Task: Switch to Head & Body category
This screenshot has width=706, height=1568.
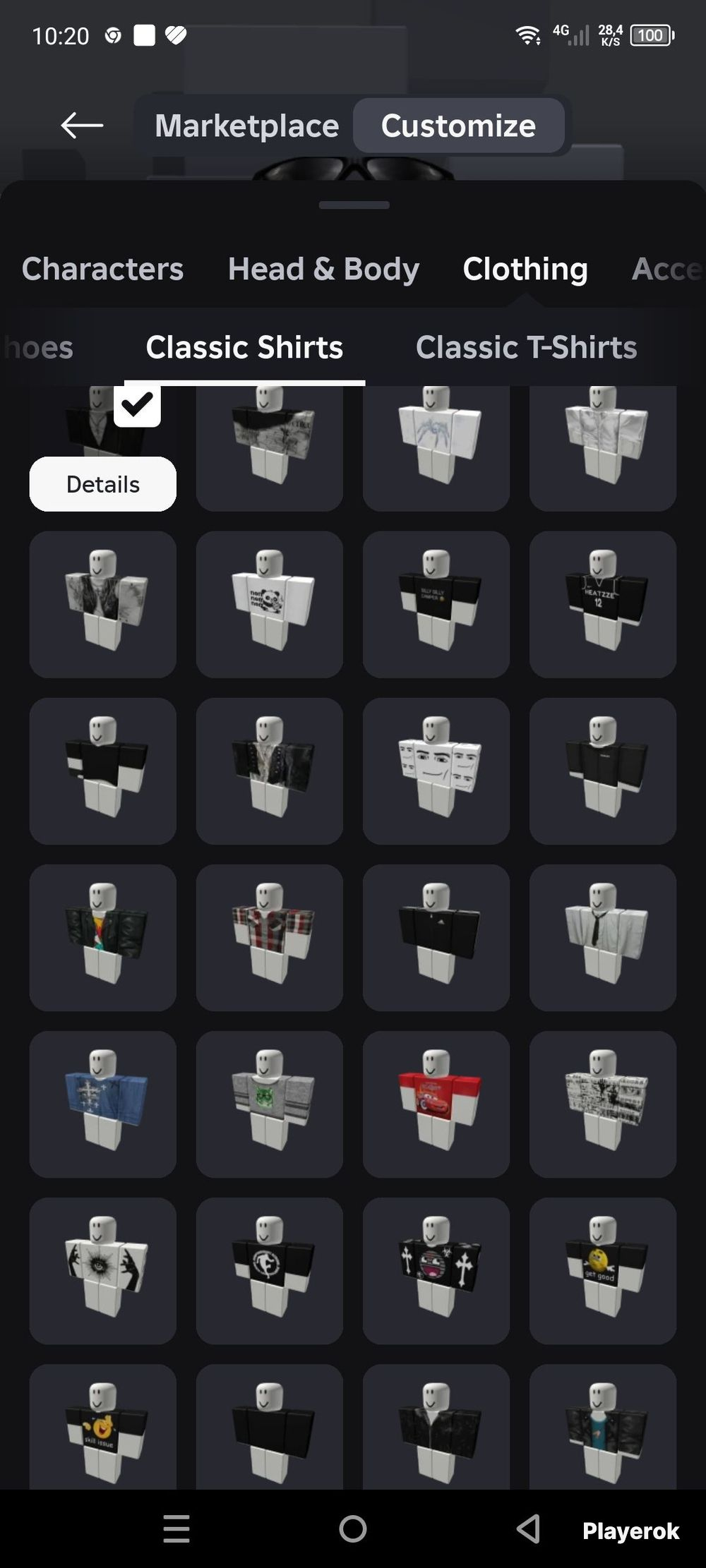Action: (x=323, y=269)
